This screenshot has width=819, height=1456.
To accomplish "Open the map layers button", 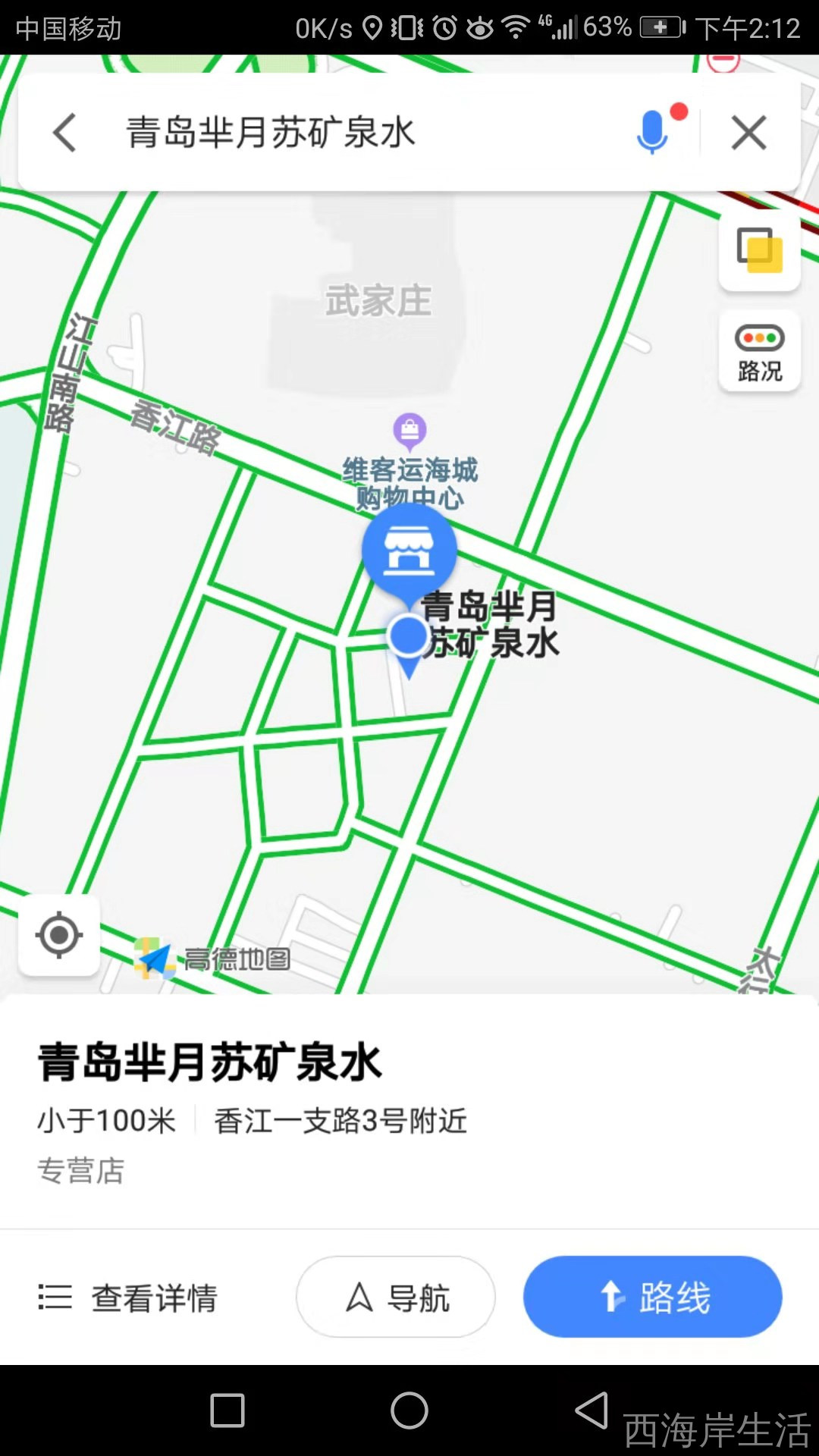I will [x=759, y=250].
